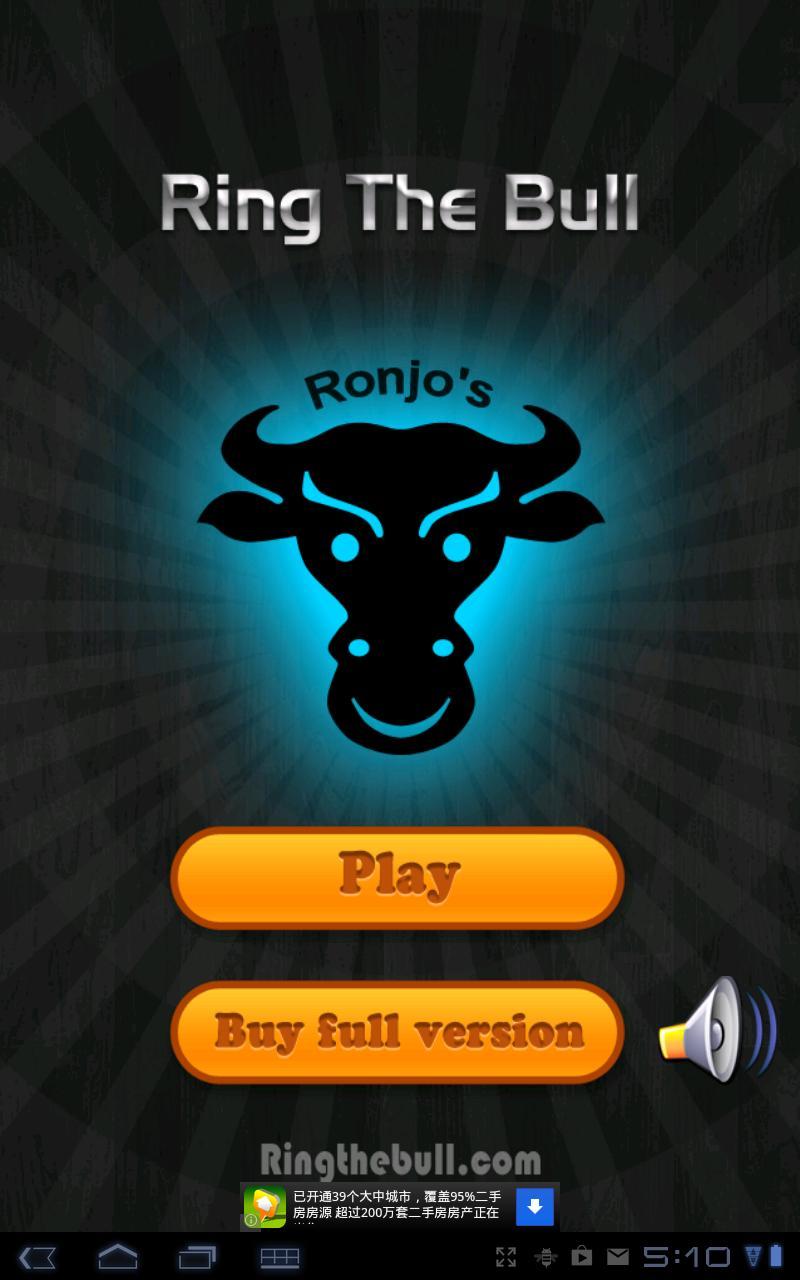Mute the game sound speaker
800x1280 pixels.
(716, 1030)
